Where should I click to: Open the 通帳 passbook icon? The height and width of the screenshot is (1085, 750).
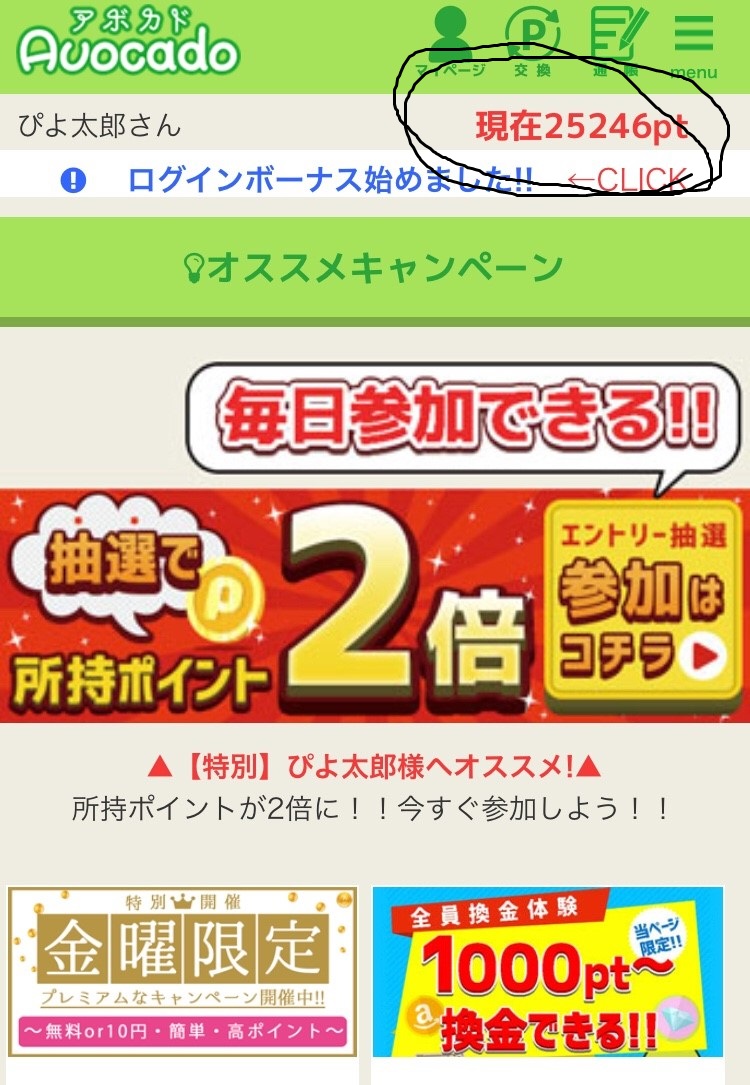[x=616, y=40]
